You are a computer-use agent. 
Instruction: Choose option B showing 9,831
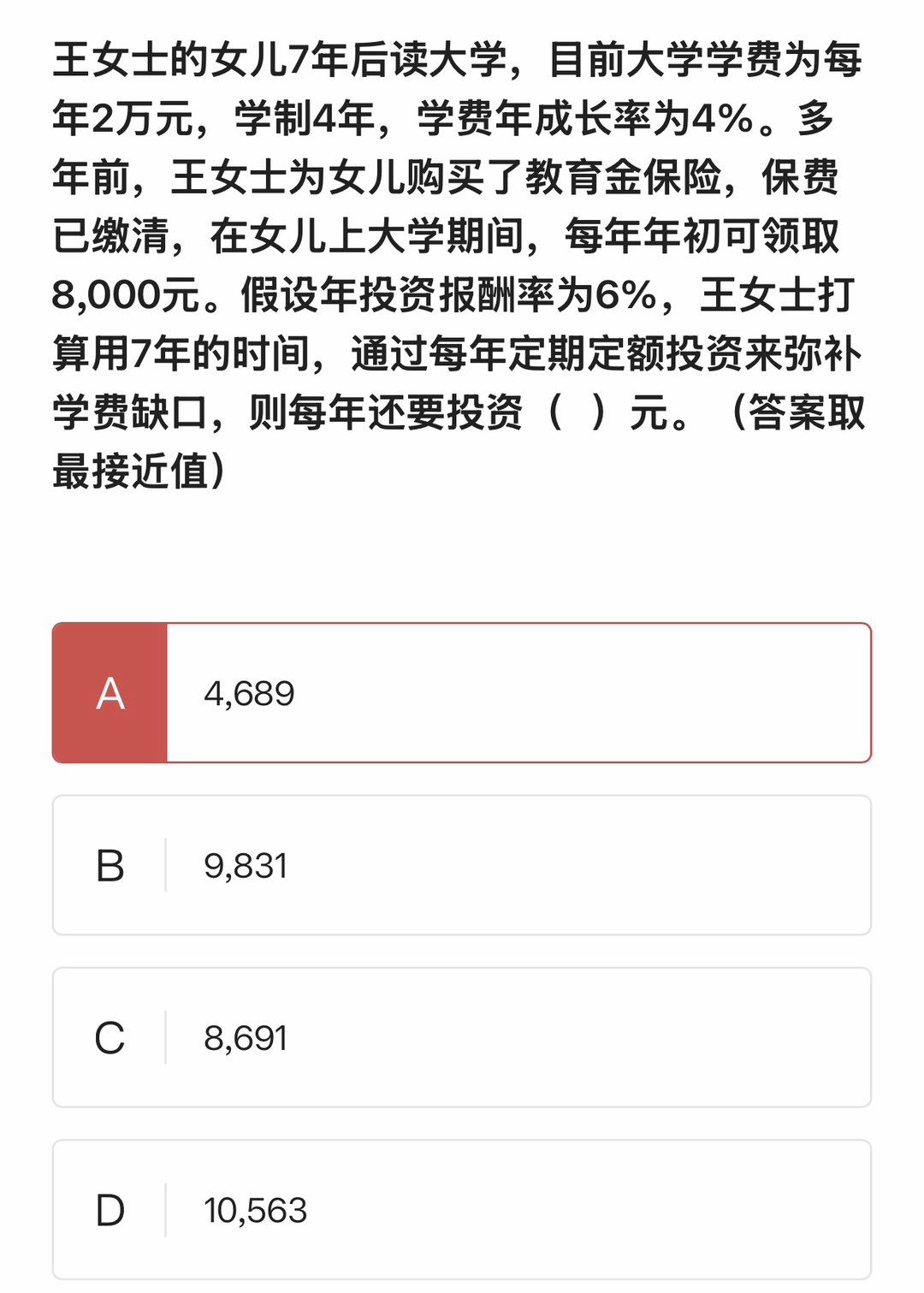[x=462, y=865]
